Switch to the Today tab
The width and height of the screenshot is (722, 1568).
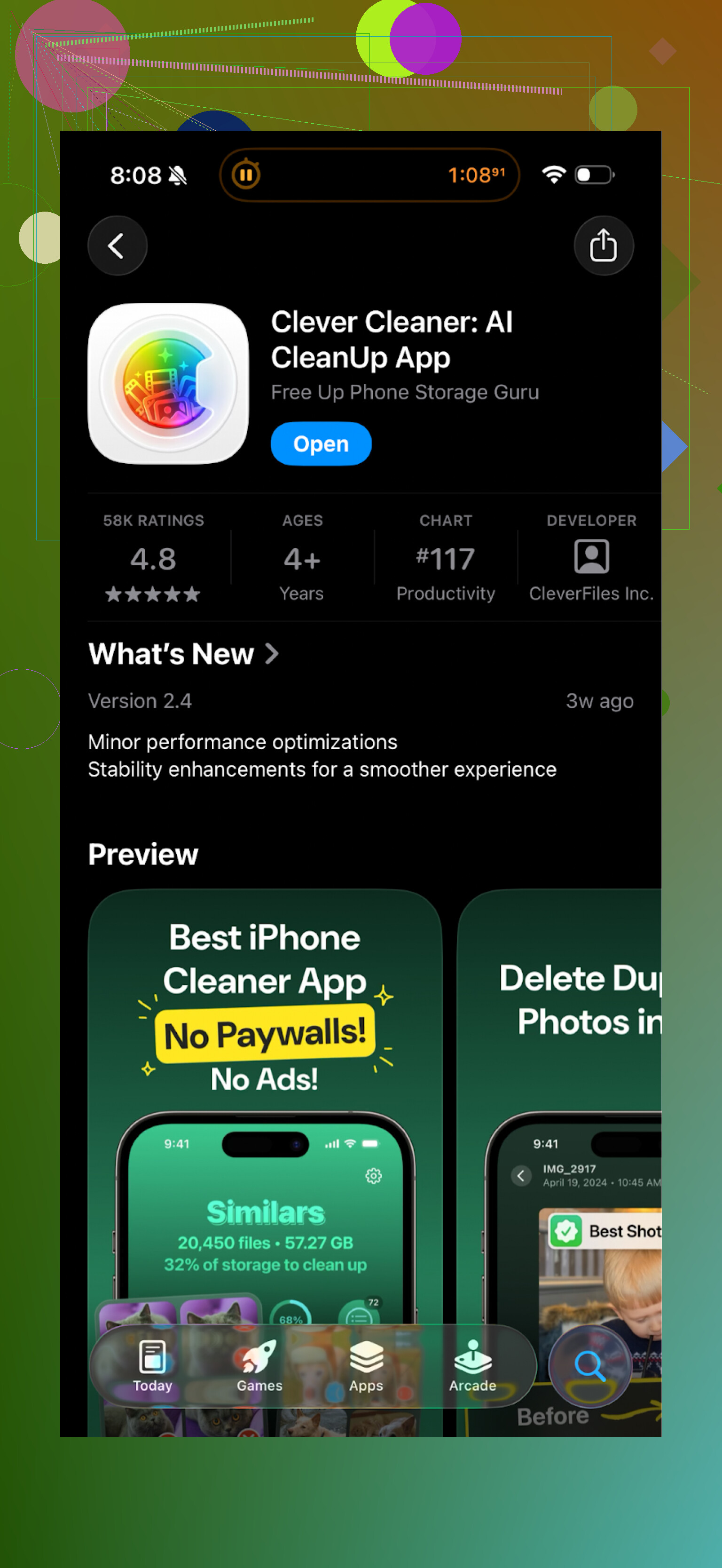tap(153, 1366)
